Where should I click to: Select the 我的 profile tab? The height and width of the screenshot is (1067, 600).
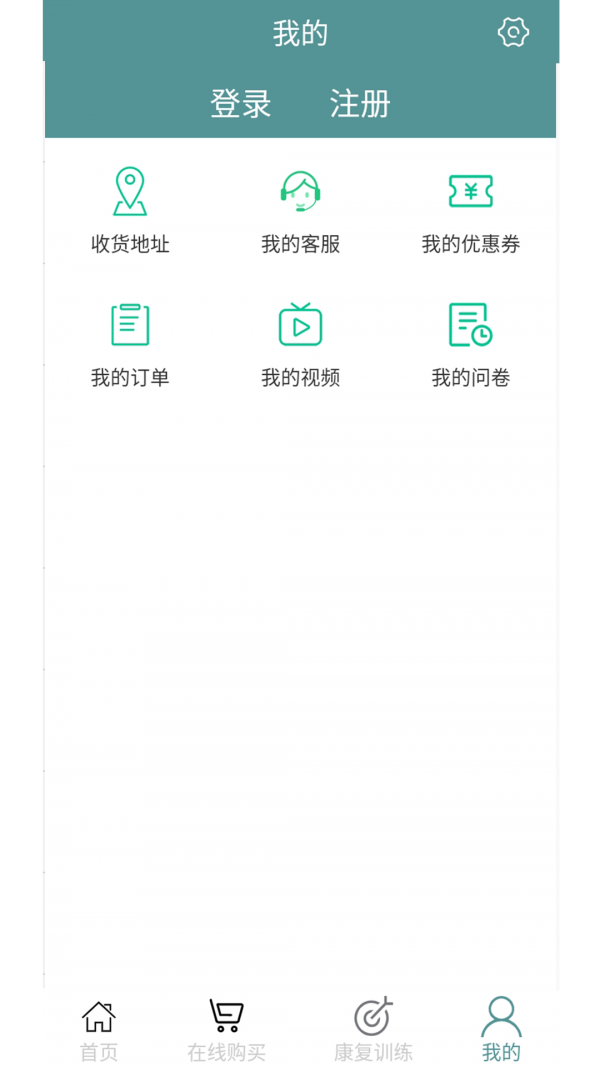(x=501, y=1030)
